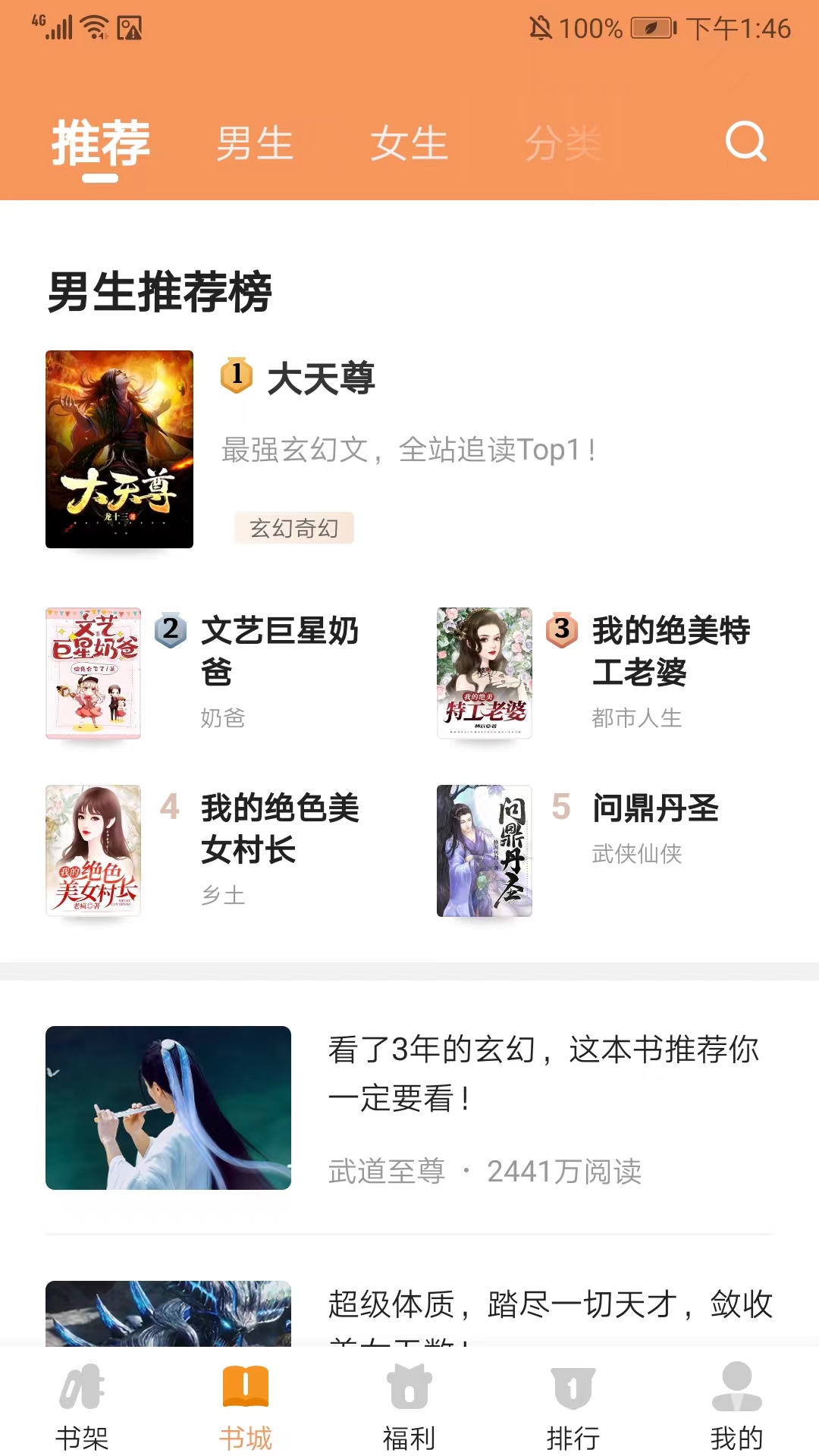819x1456 pixels.
Task: Click the 武道至尊 recommendation entry
Action: tap(388, 1170)
